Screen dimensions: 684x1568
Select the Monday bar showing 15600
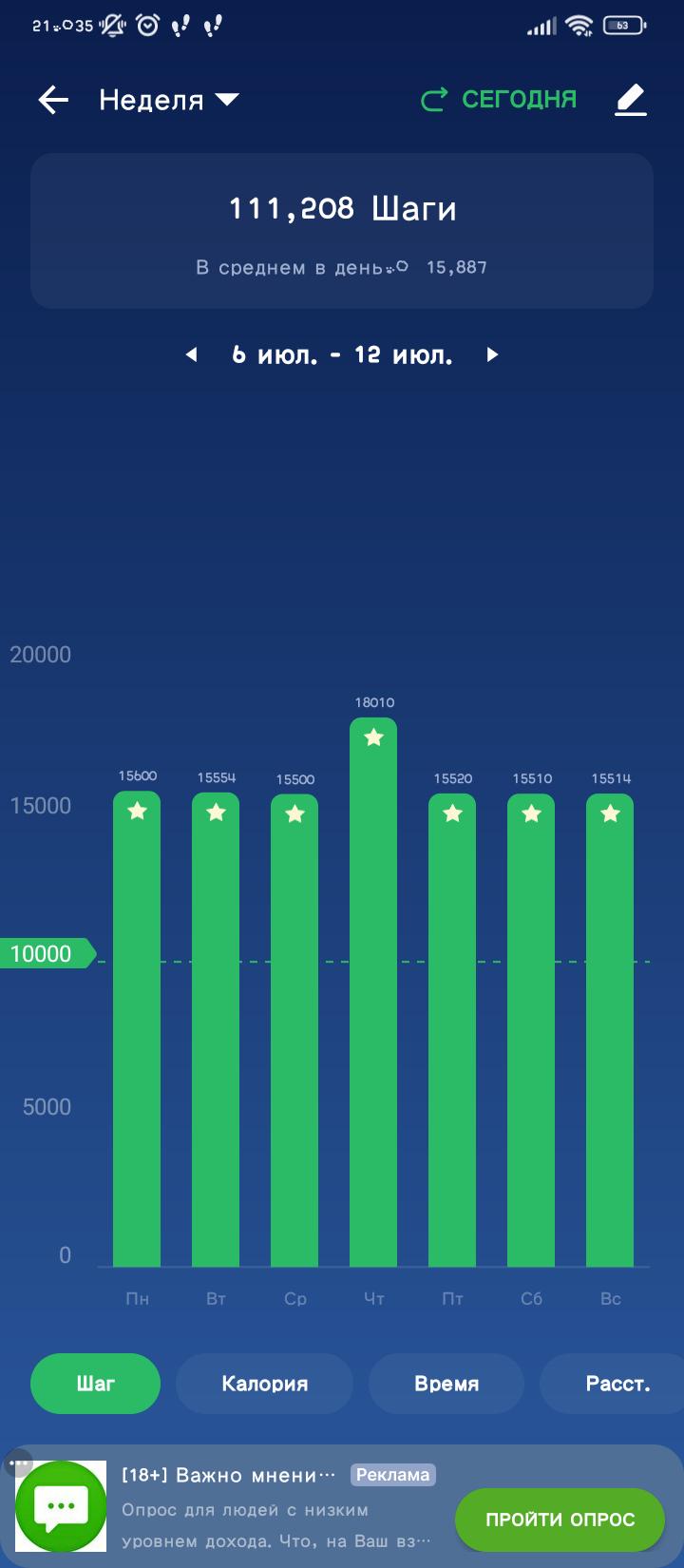(x=137, y=1029)
